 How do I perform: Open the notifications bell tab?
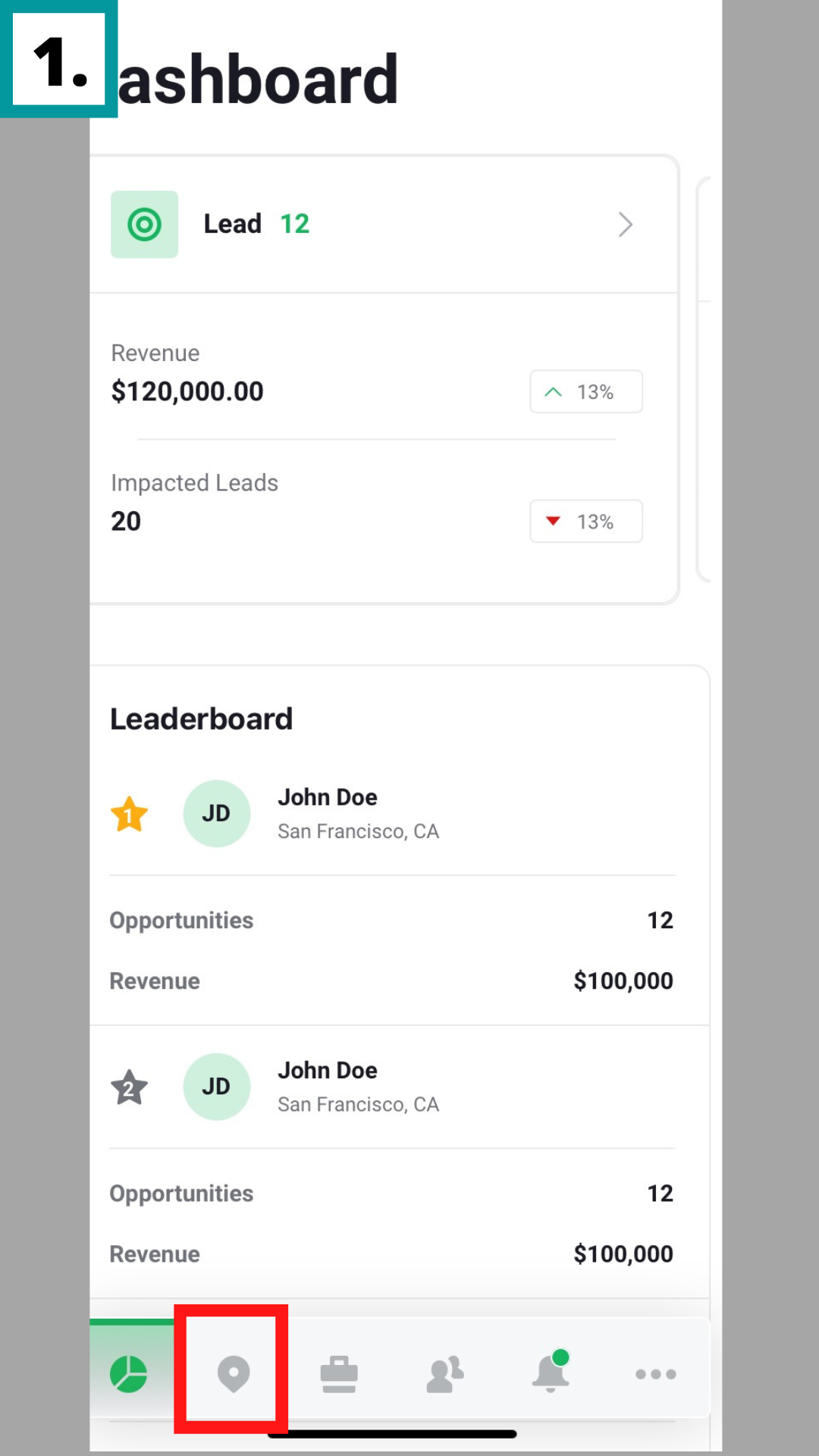551,1372
